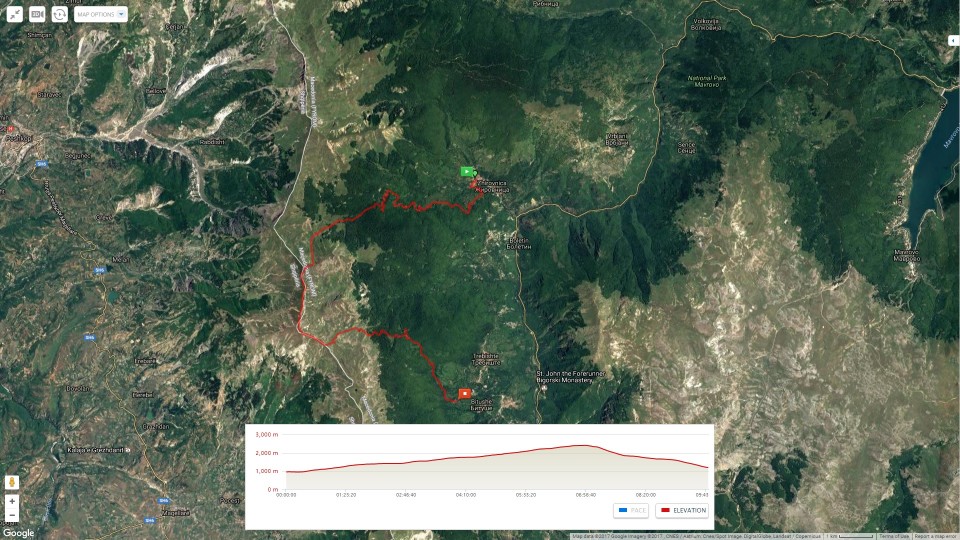Report a map error
Viewport: 960px width, 540px height.
[936, 536]
